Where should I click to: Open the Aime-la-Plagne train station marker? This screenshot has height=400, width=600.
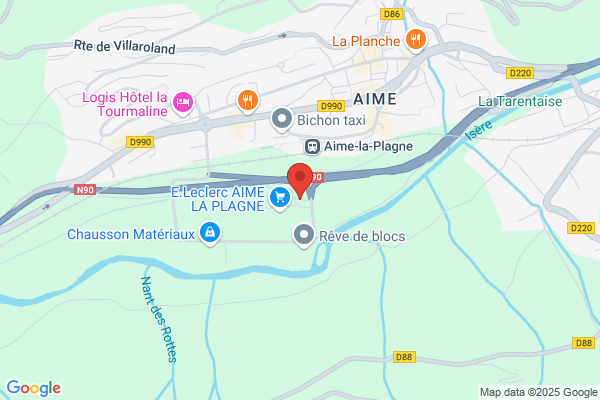312,147
